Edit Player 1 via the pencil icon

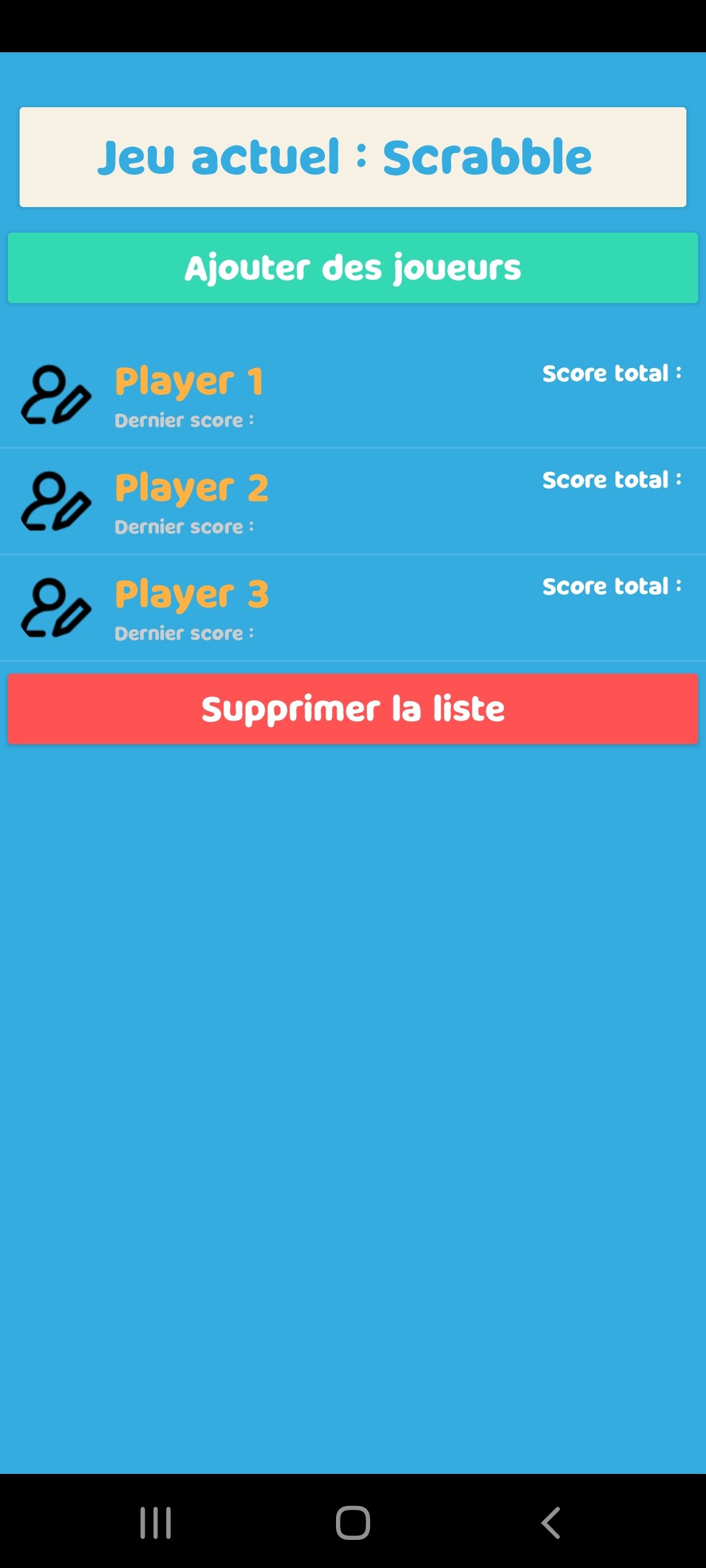coord(56,395)
